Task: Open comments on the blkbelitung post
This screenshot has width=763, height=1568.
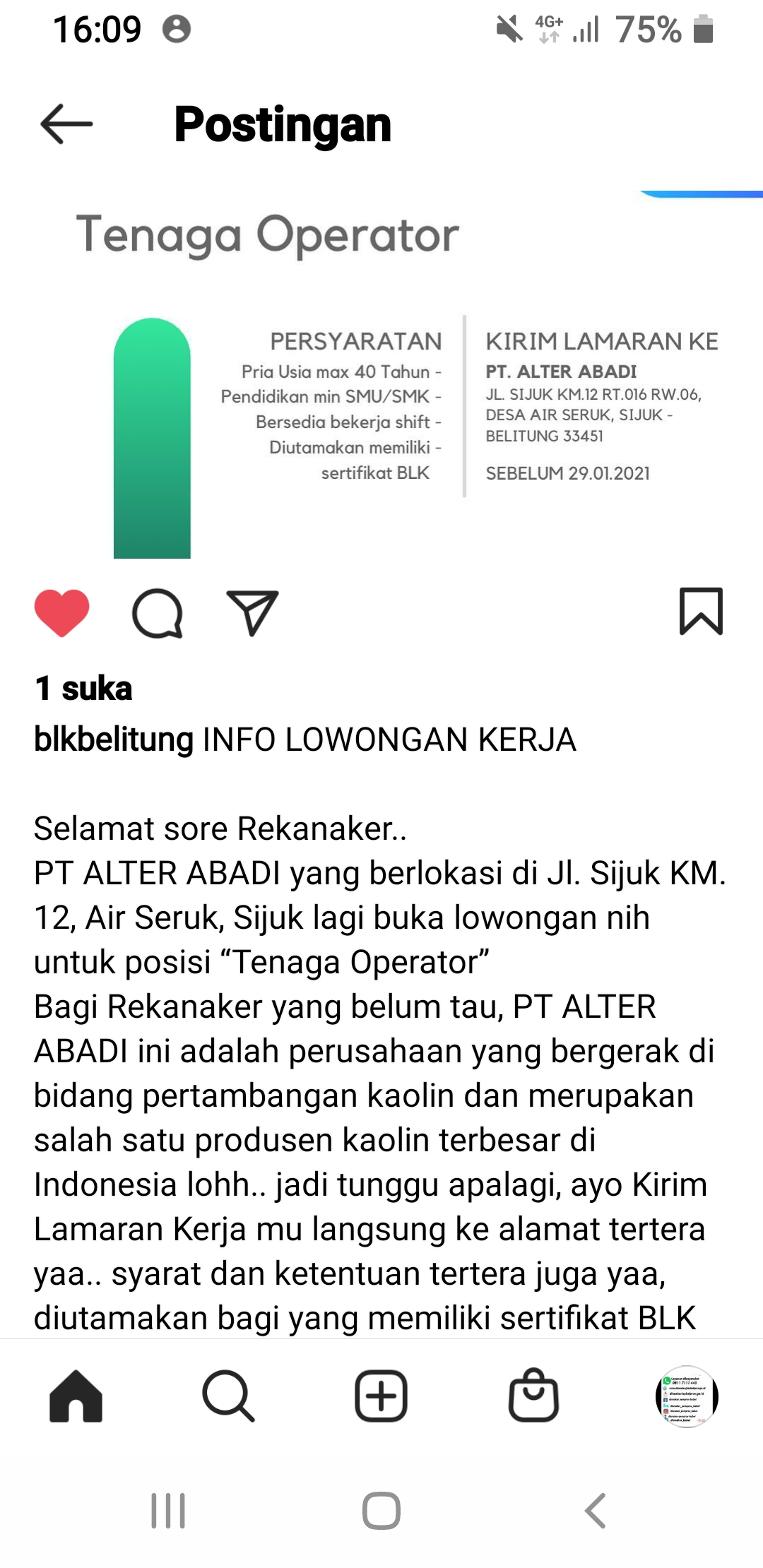Action: (158, 612)
